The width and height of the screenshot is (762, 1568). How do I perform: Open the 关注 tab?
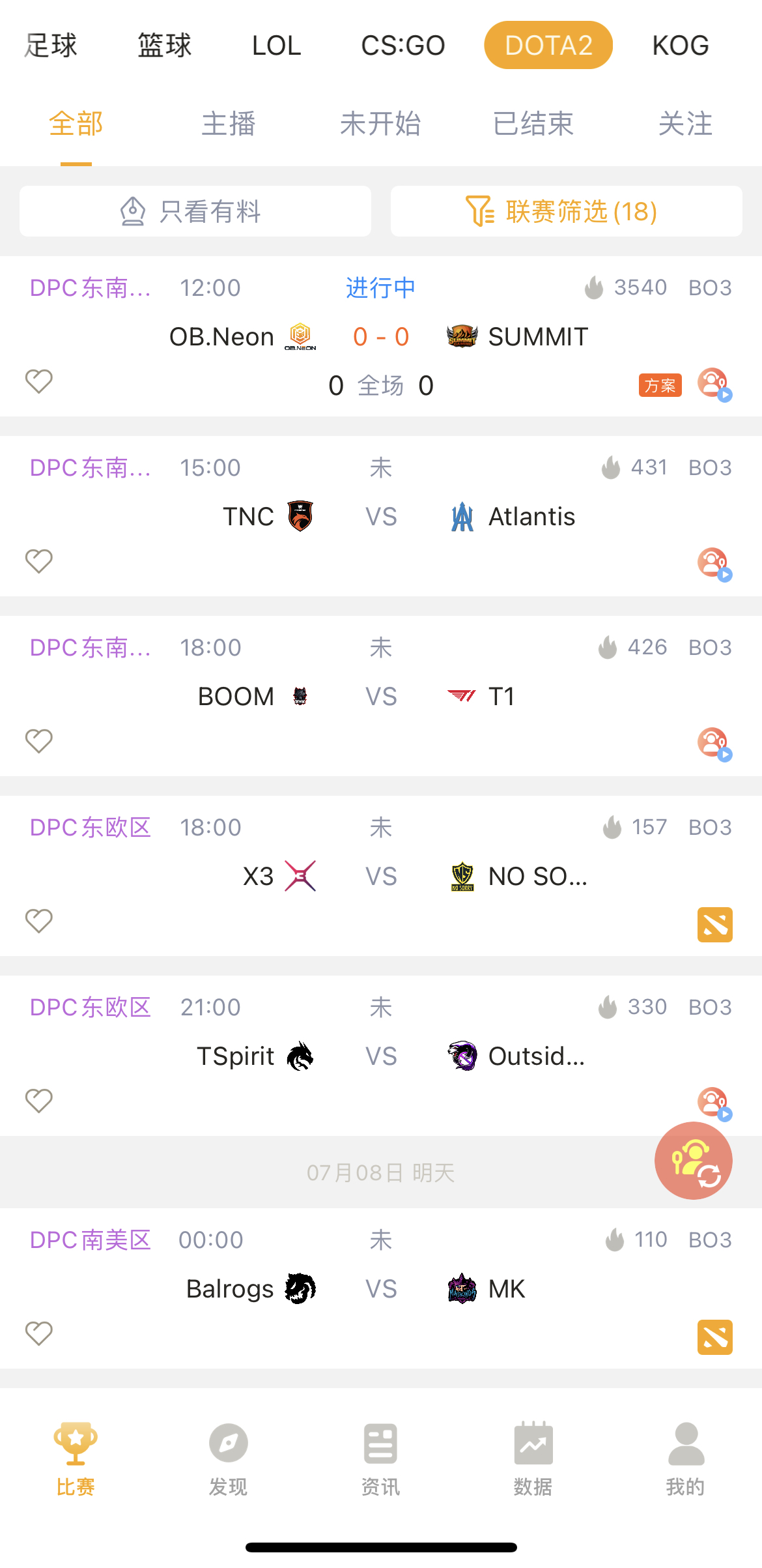click(x=685, y=123)
